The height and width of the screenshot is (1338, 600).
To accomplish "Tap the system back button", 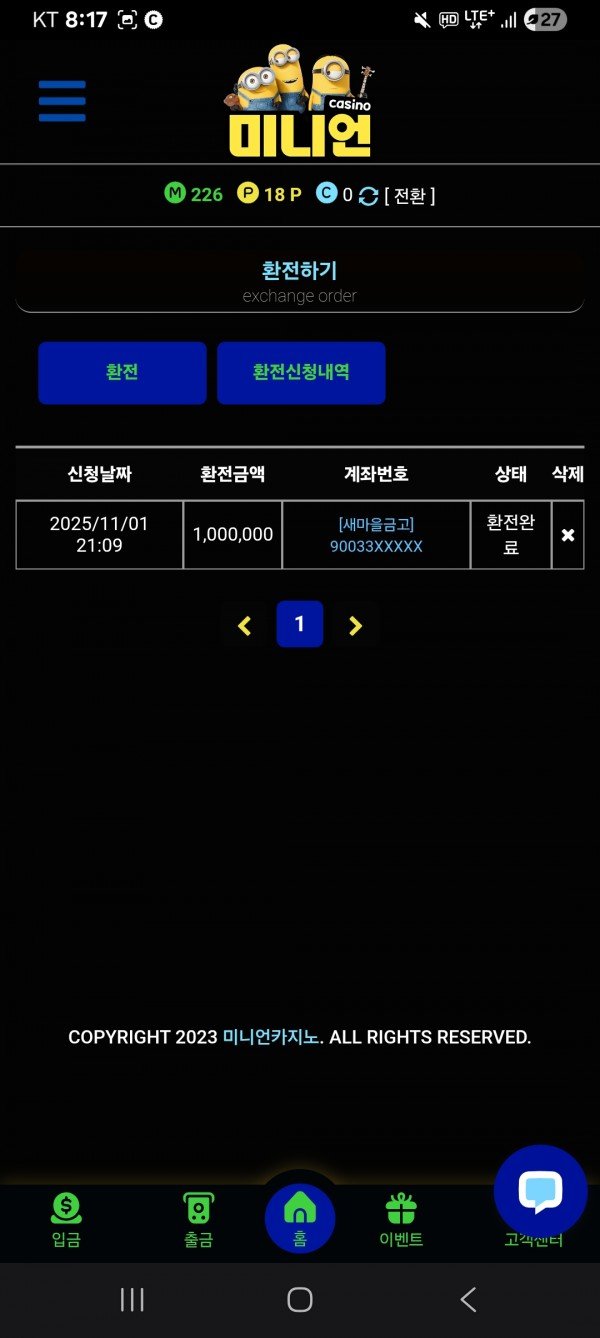I will [x=468, y=1299].
